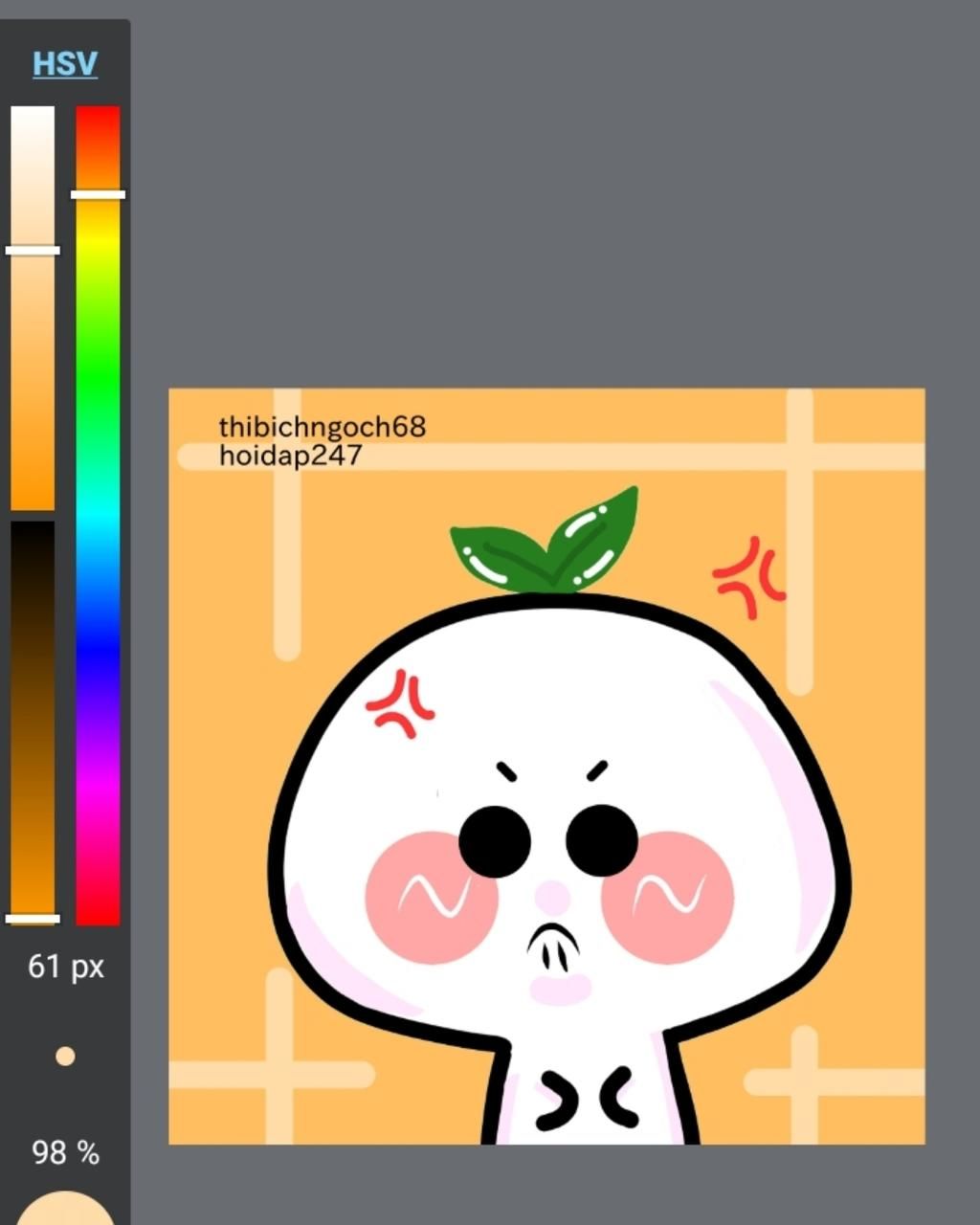Tap the HSV color mode label

coord(65,64)
